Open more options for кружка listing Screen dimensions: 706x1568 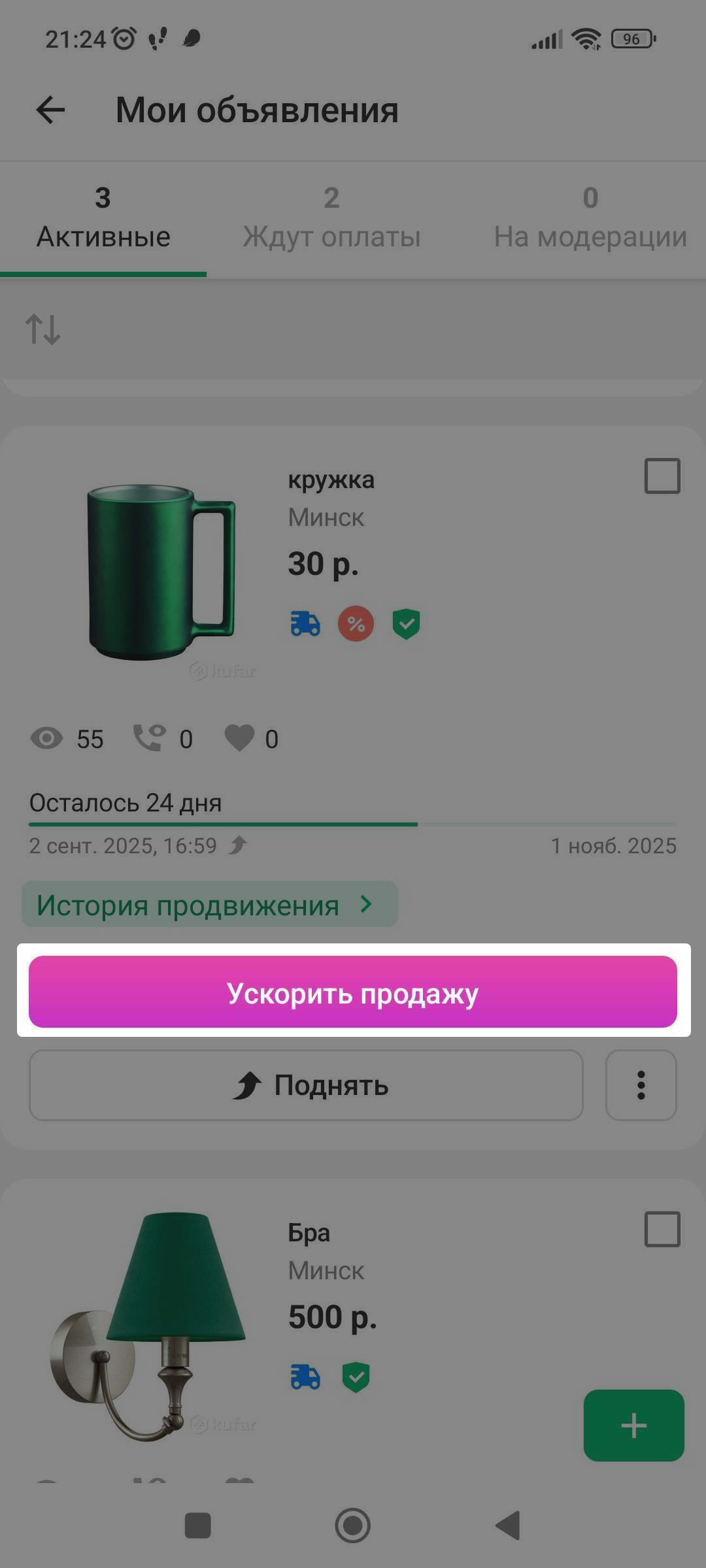(641, 1085)
